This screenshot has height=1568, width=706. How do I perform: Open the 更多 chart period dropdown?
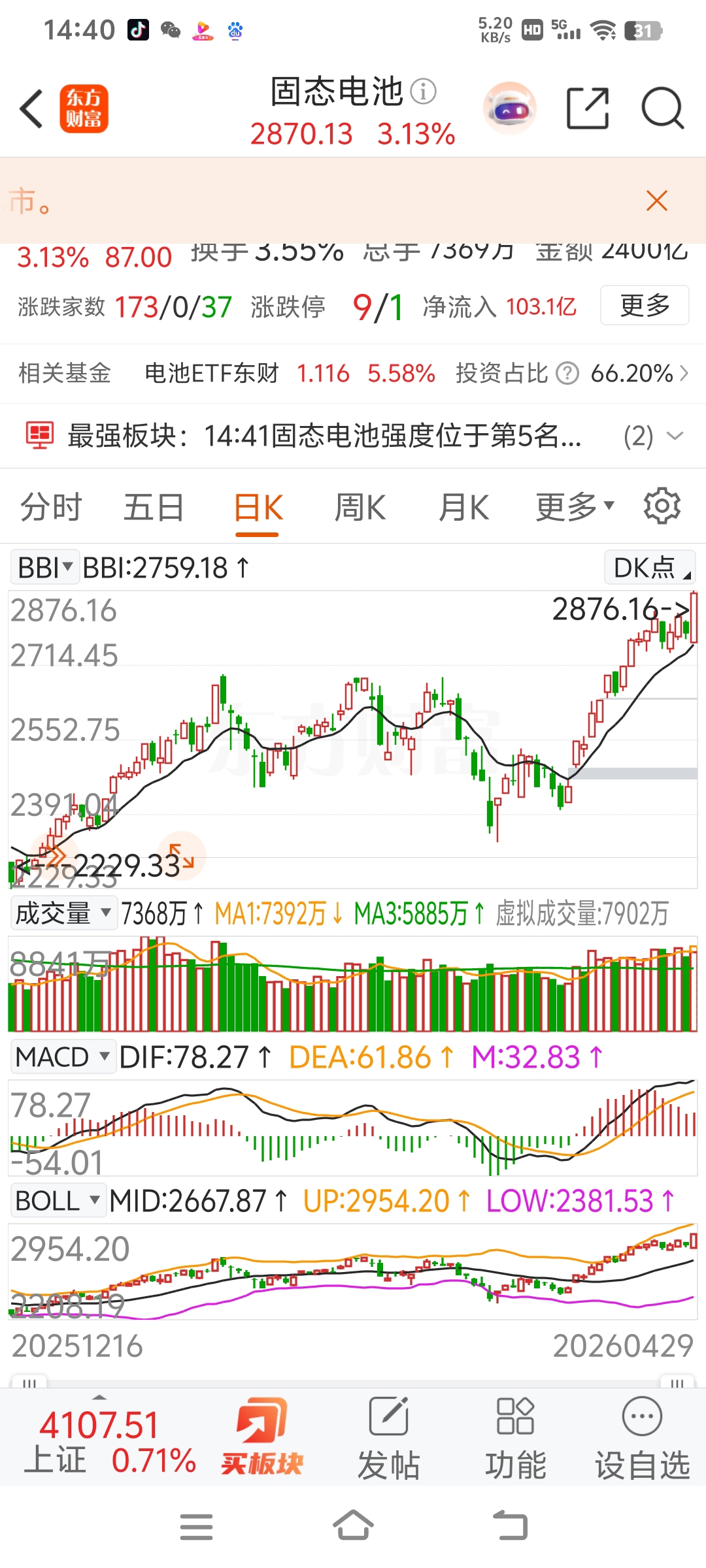pyautogui.click(x=575, y=508)
